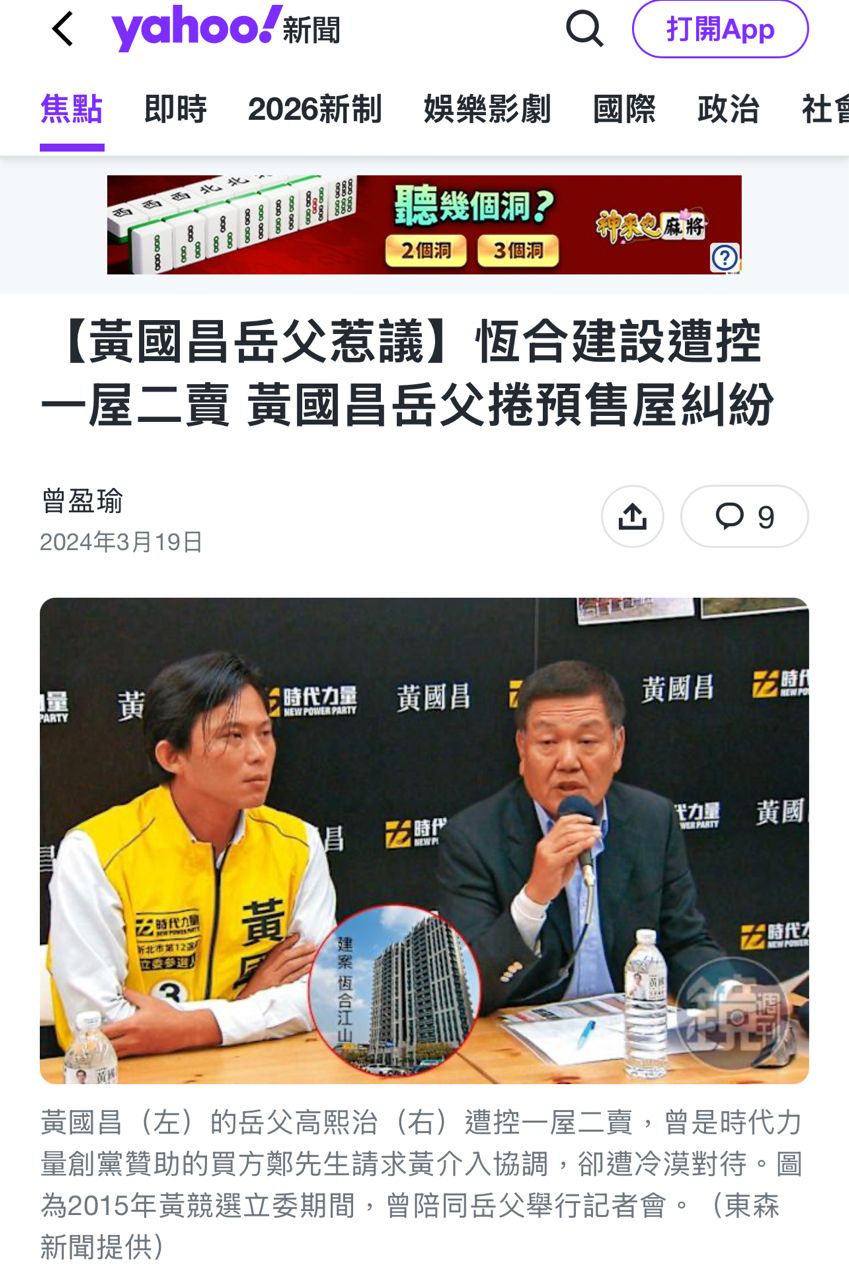Tap the ad info question-mark icon

pos(724,258)
